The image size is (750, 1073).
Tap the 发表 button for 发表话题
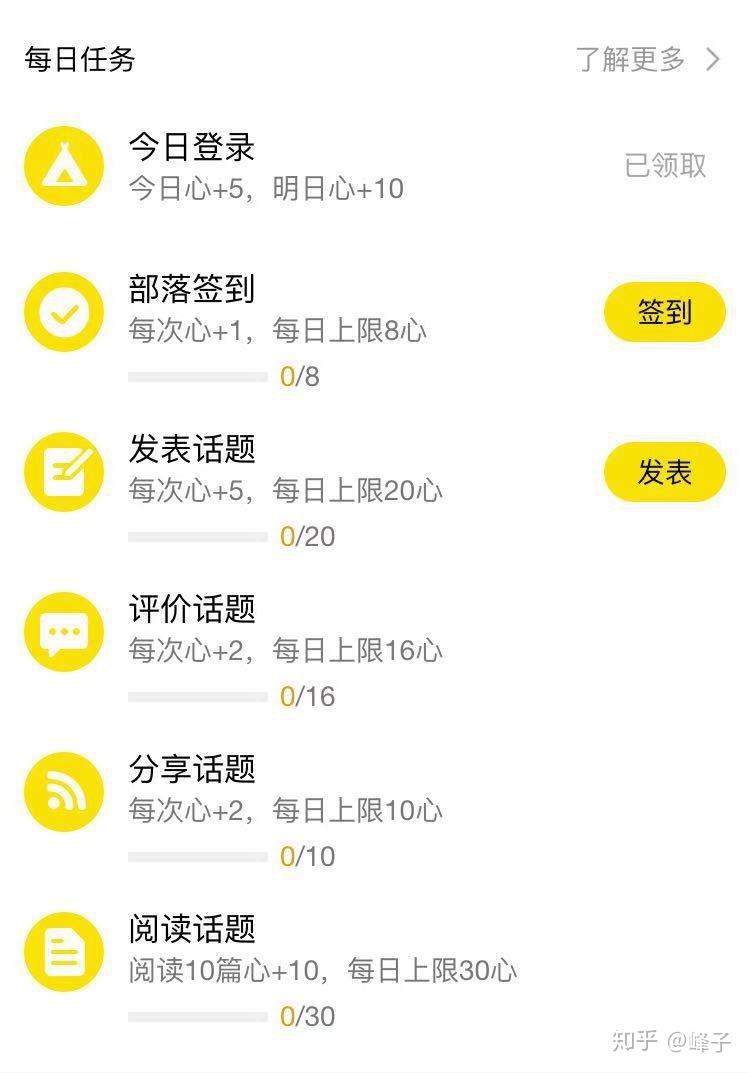tap(664, 472)
